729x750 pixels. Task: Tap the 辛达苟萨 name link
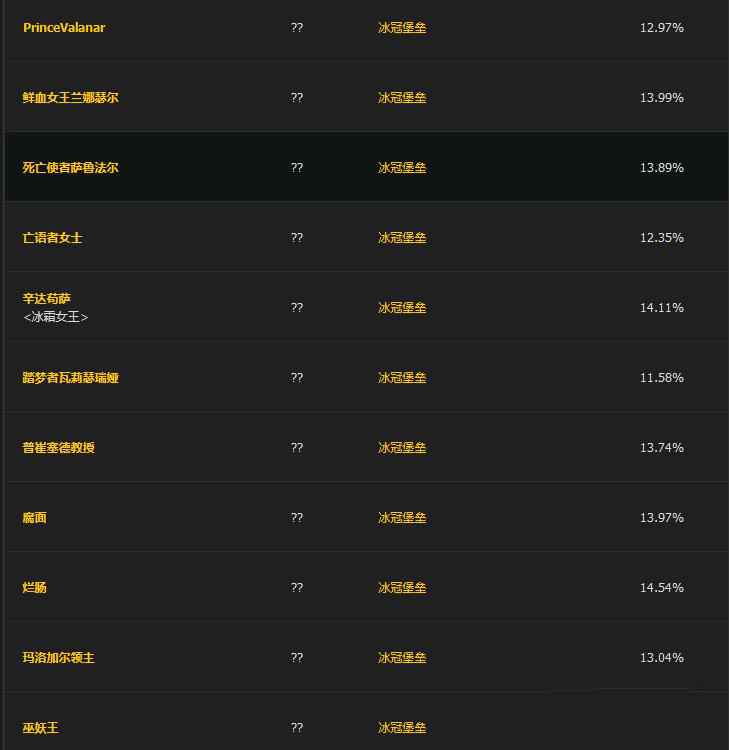coord(47,298)
